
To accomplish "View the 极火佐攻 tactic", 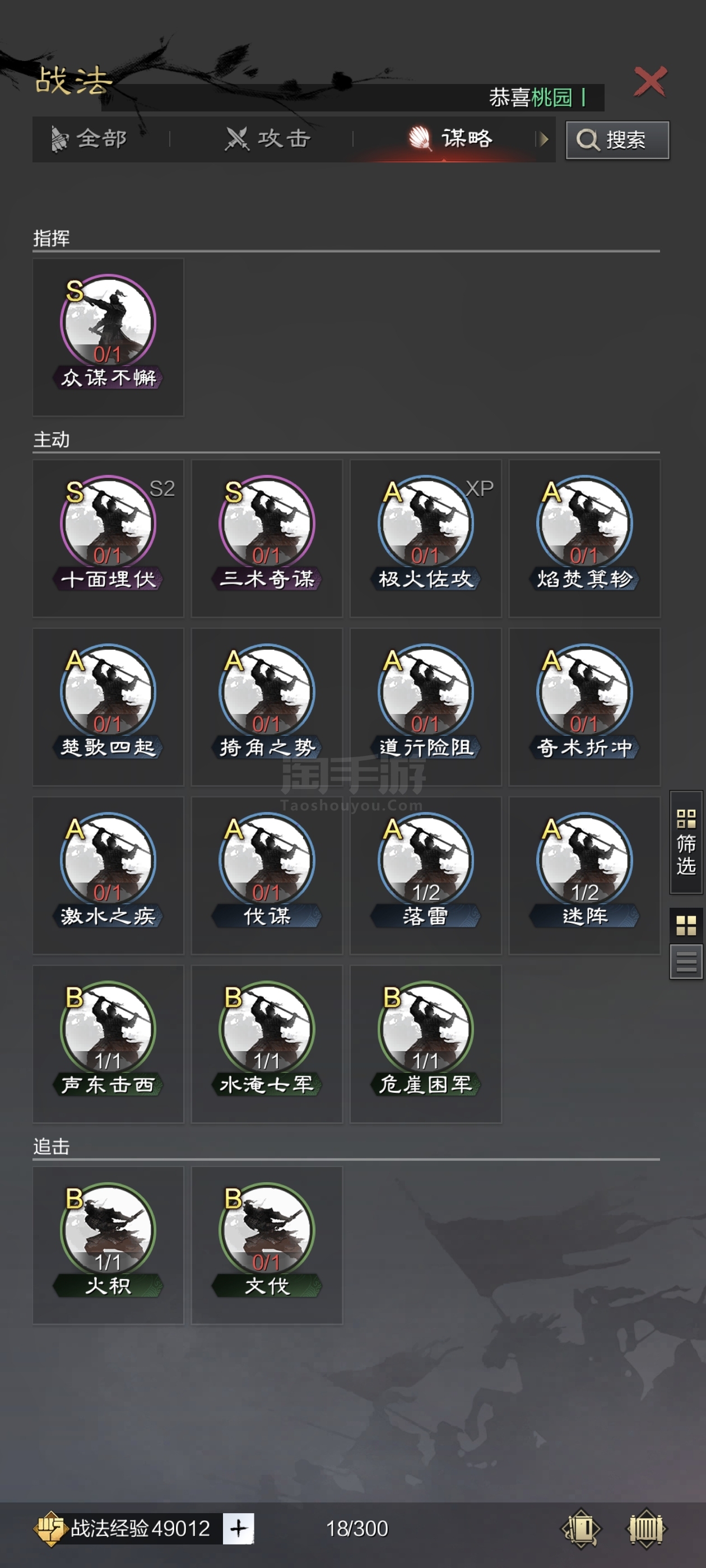I will 426,538.
